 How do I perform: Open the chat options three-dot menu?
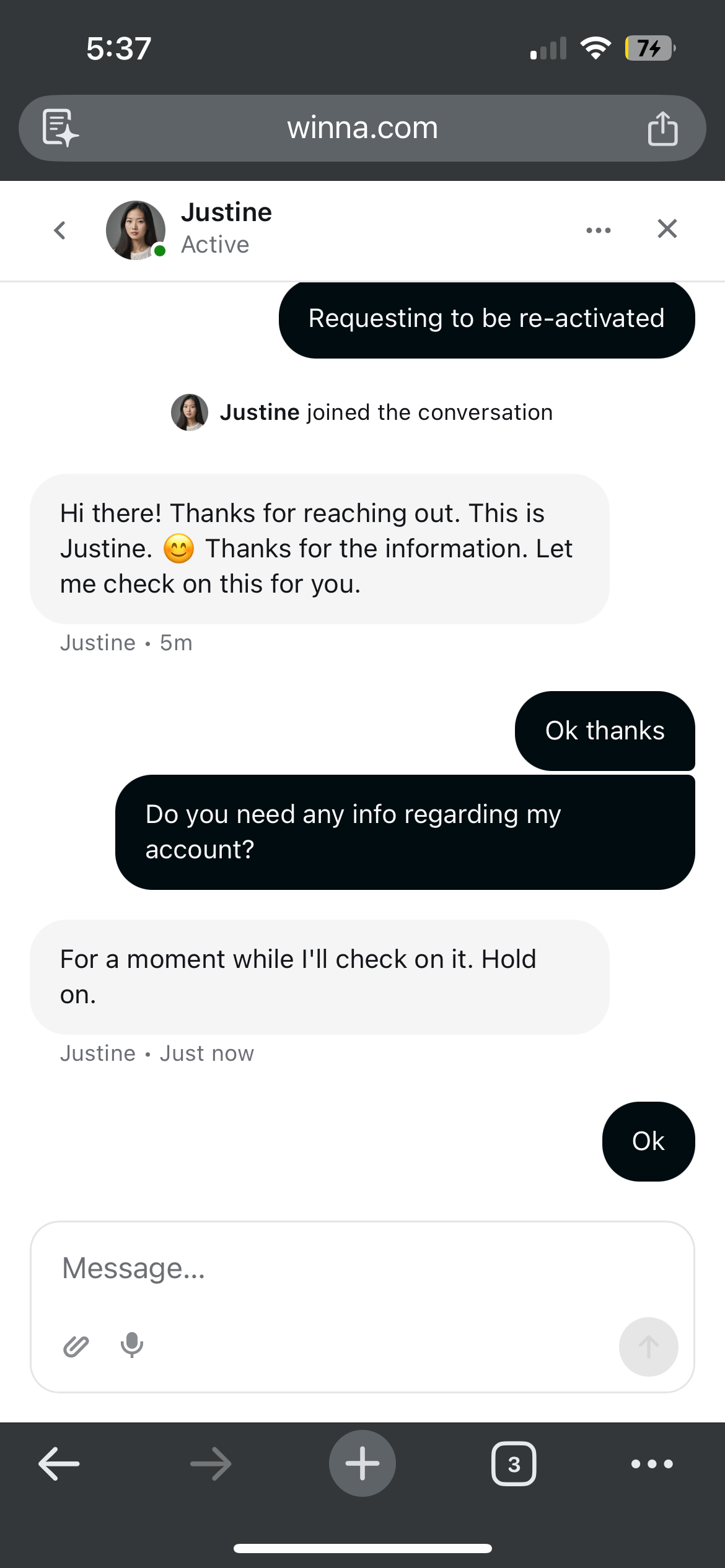598,230
